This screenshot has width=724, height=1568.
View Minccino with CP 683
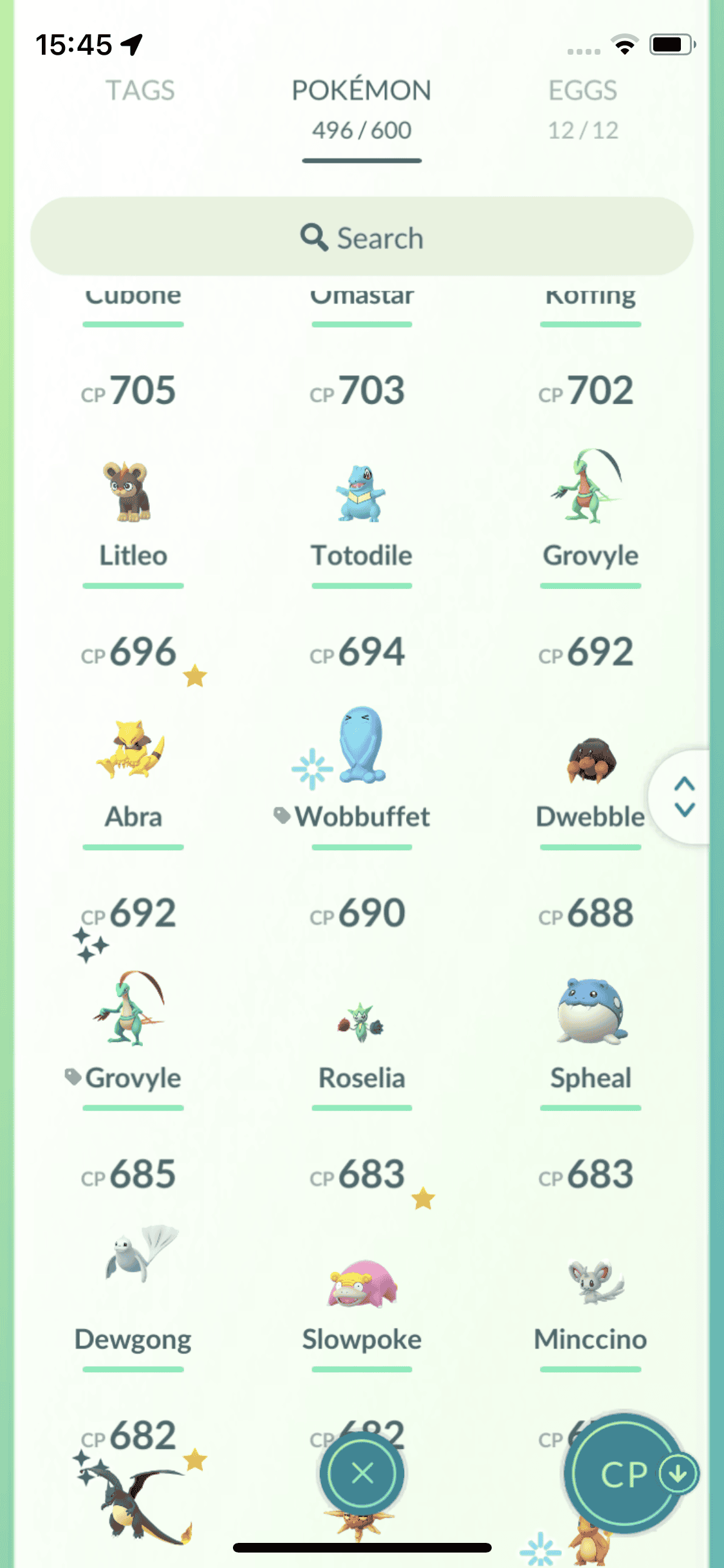pyautogui.click(x=589, y=1281)
